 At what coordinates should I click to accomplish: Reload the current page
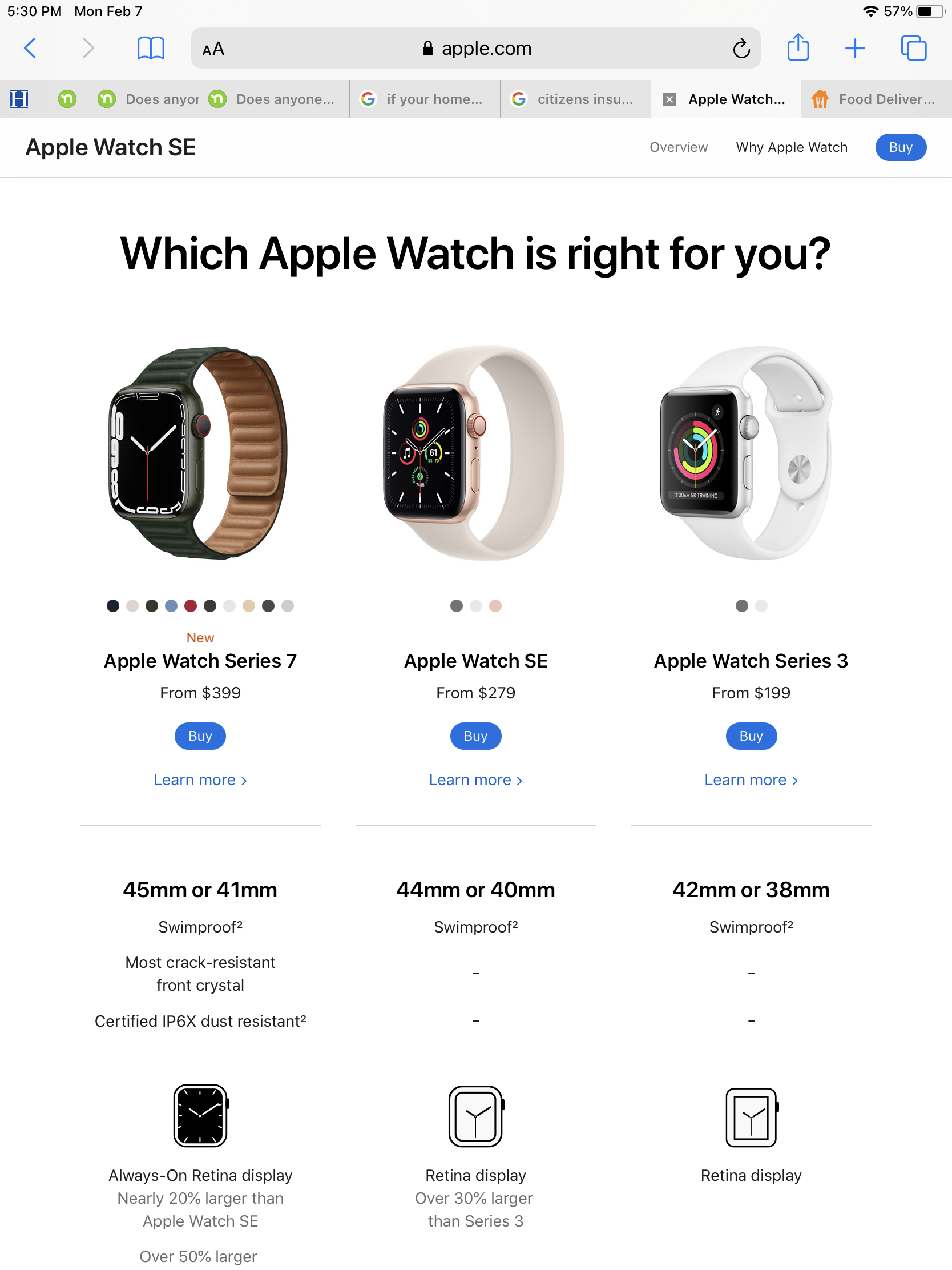click(x=741, y=49)
